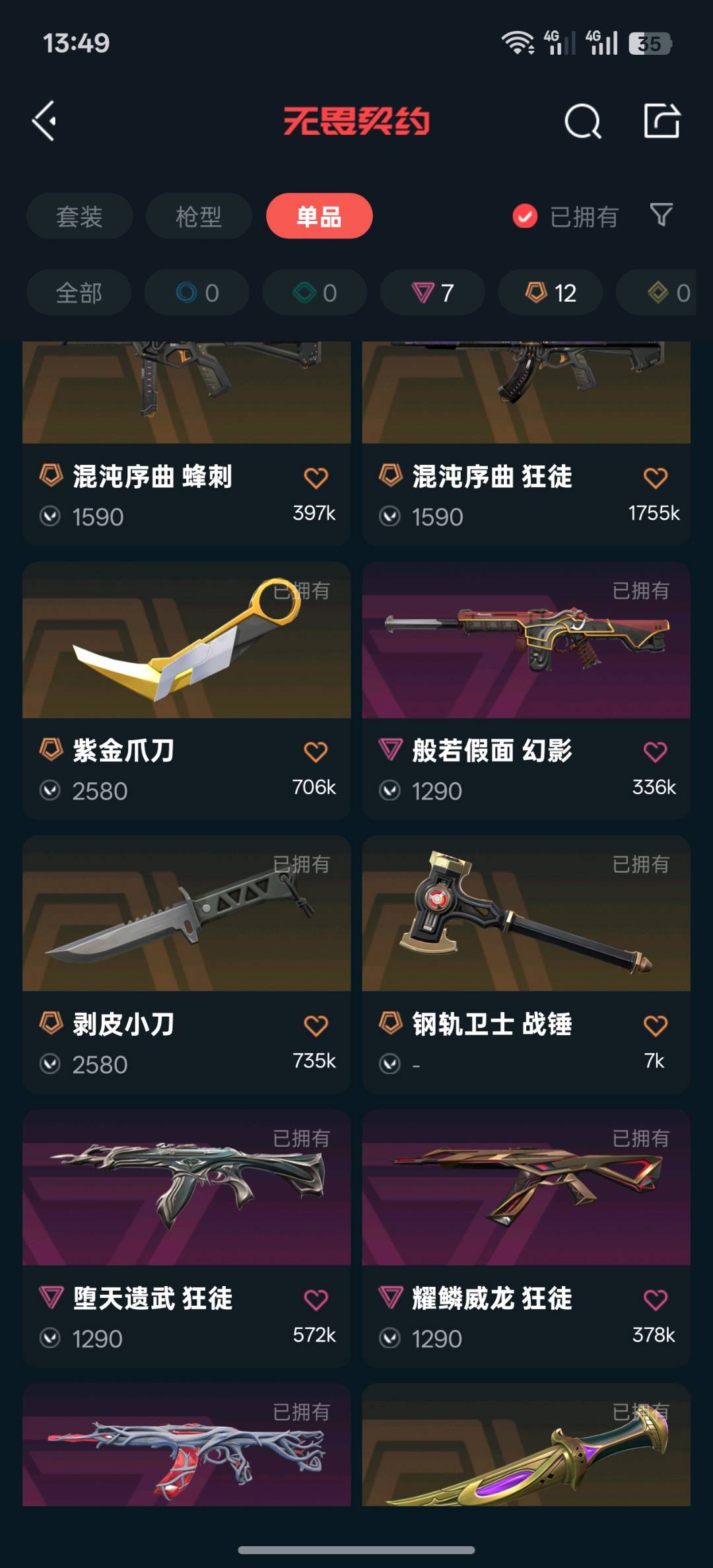Like the 混沌序曲 狂徒 skin

[x=655, y=477]
